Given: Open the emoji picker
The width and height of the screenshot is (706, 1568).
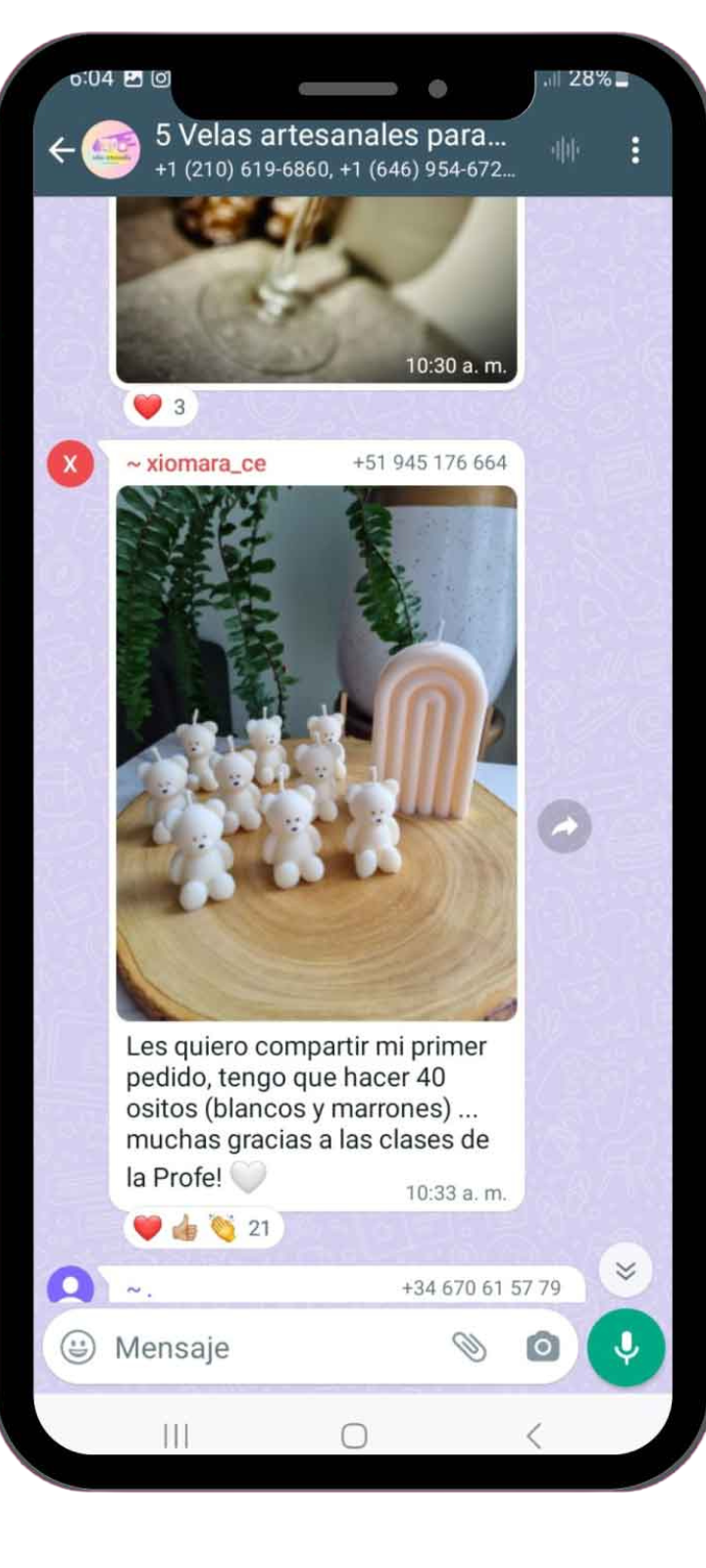Looking at the screenshot, I should pos(78,1347).
